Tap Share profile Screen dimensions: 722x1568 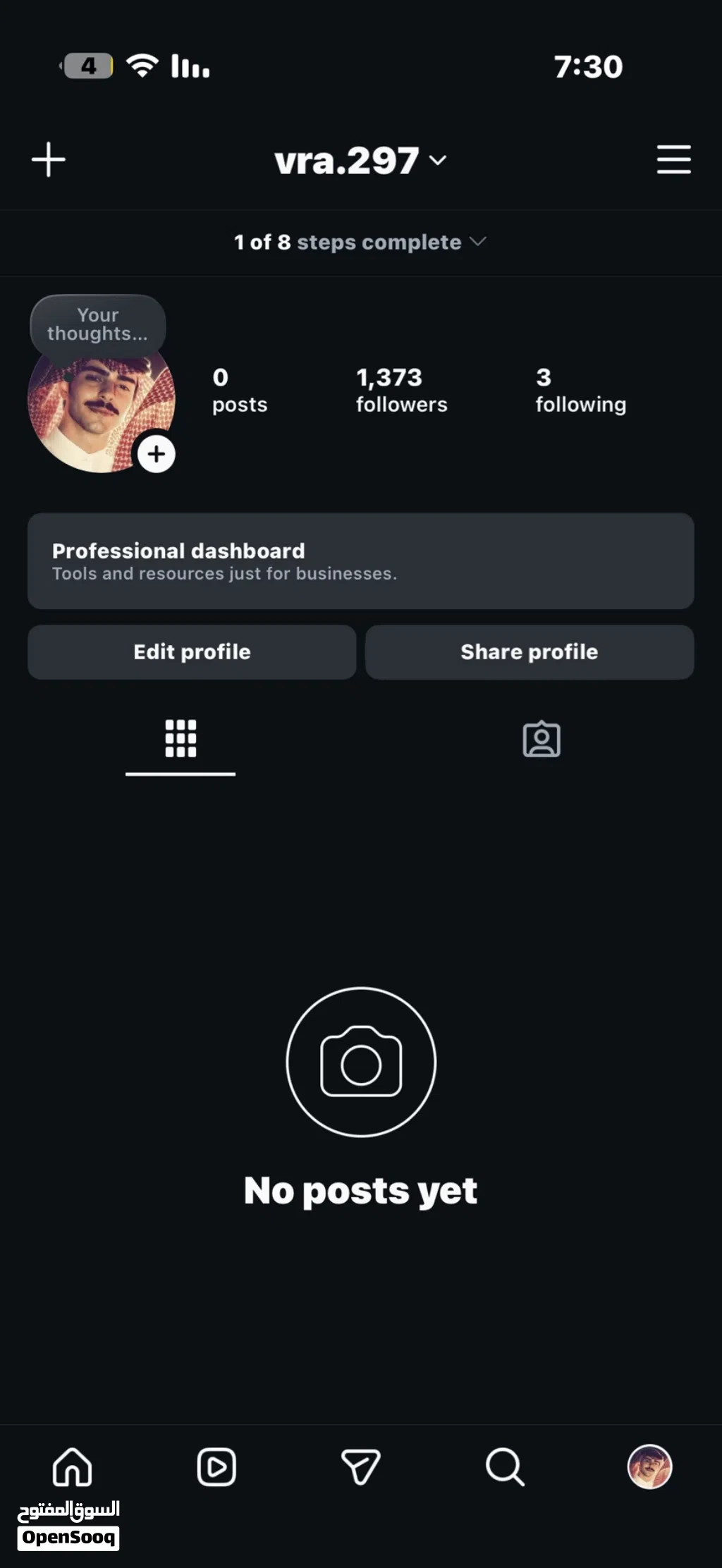(x=530, y=652)
